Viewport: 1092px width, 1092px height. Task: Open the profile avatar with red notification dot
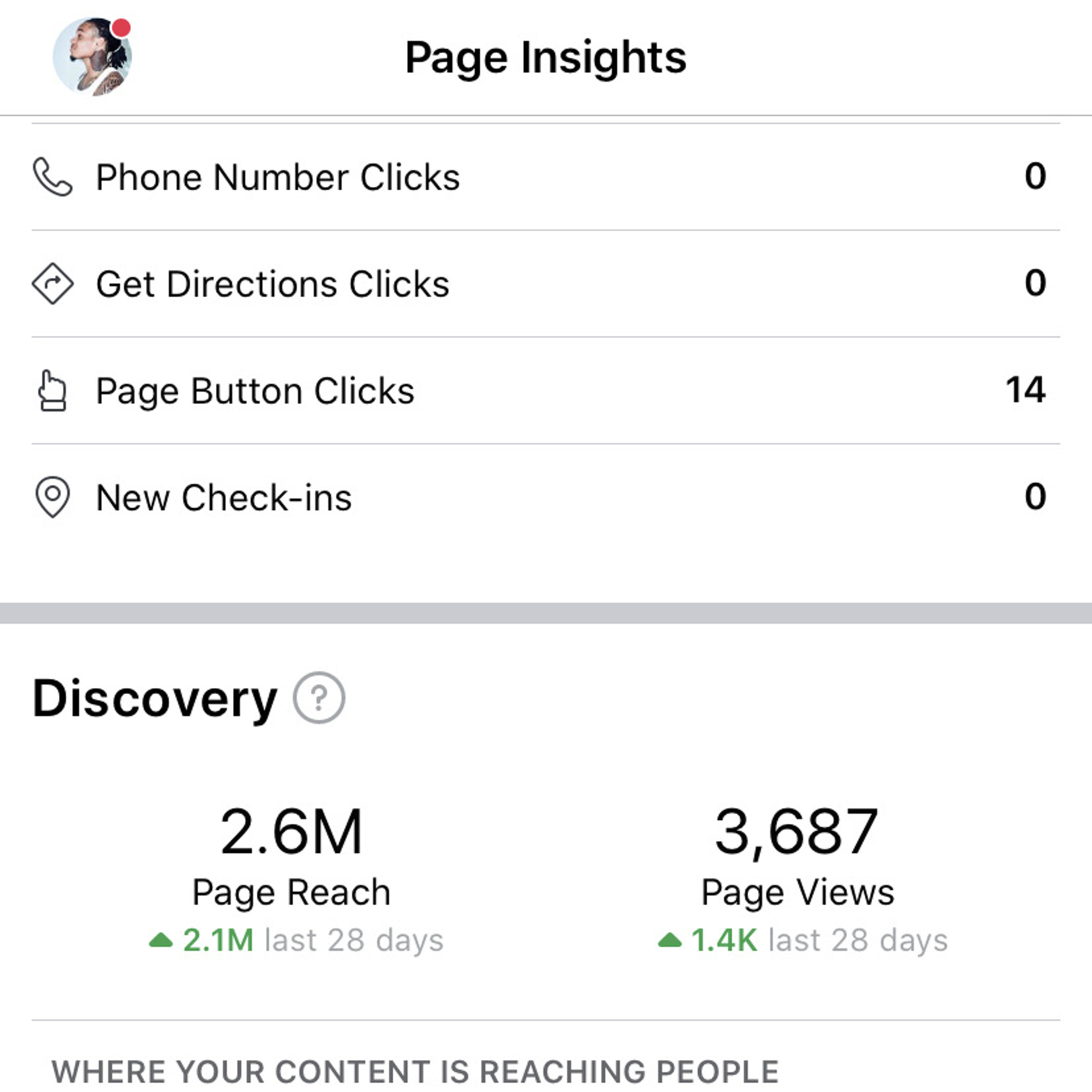coord(92,57)
